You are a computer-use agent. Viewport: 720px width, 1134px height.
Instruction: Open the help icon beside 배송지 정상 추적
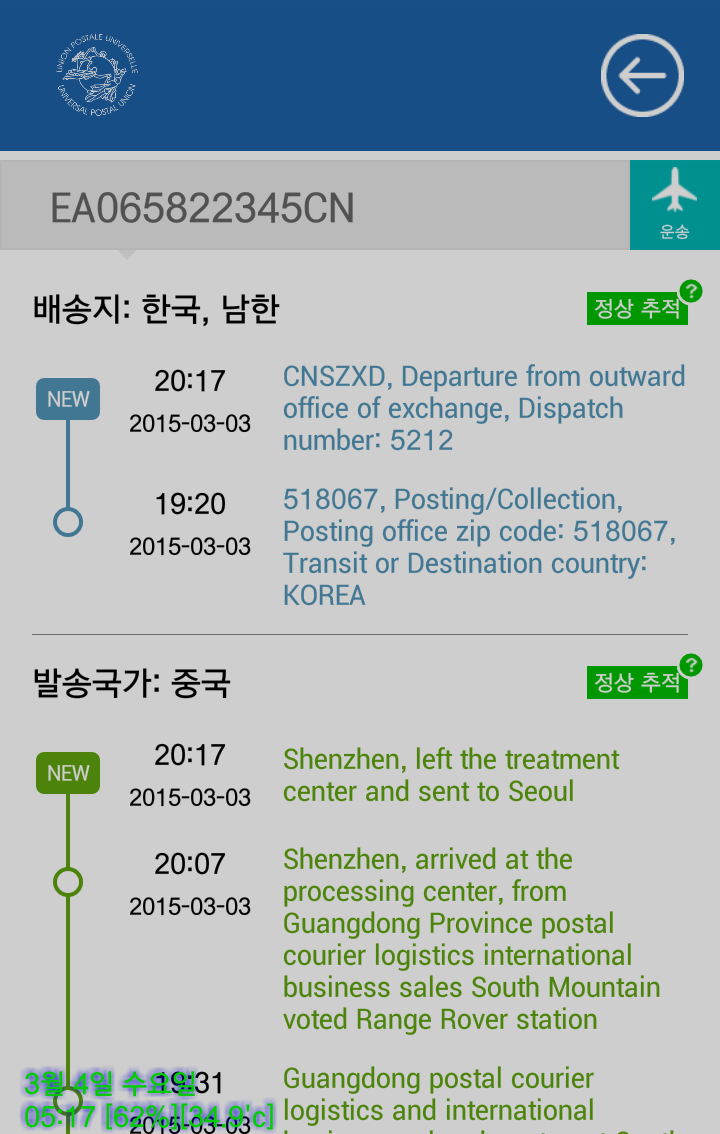691,291
